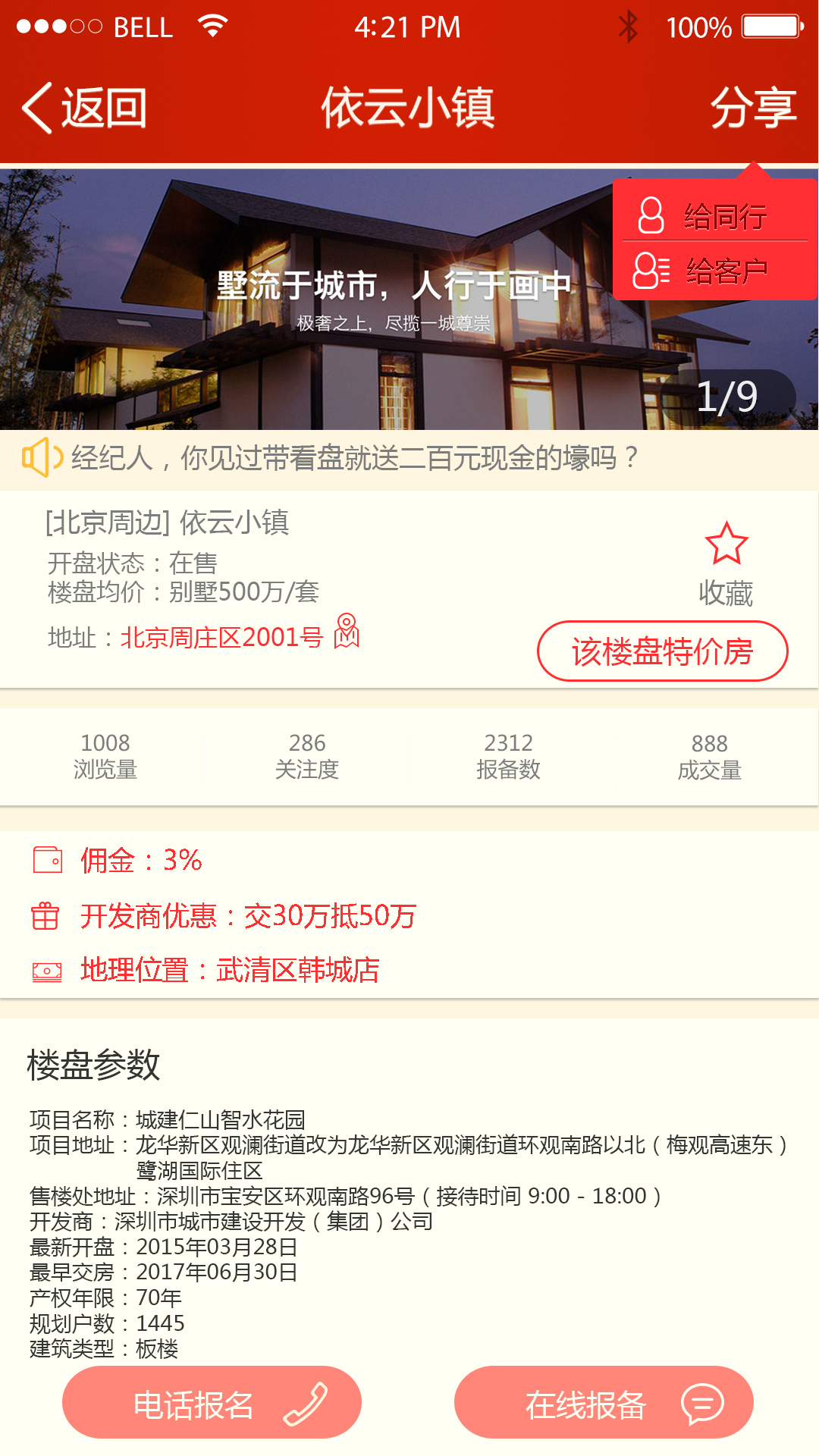
Task: View 该楼盘特价房 special offers
Action: [x=662, y=651]
